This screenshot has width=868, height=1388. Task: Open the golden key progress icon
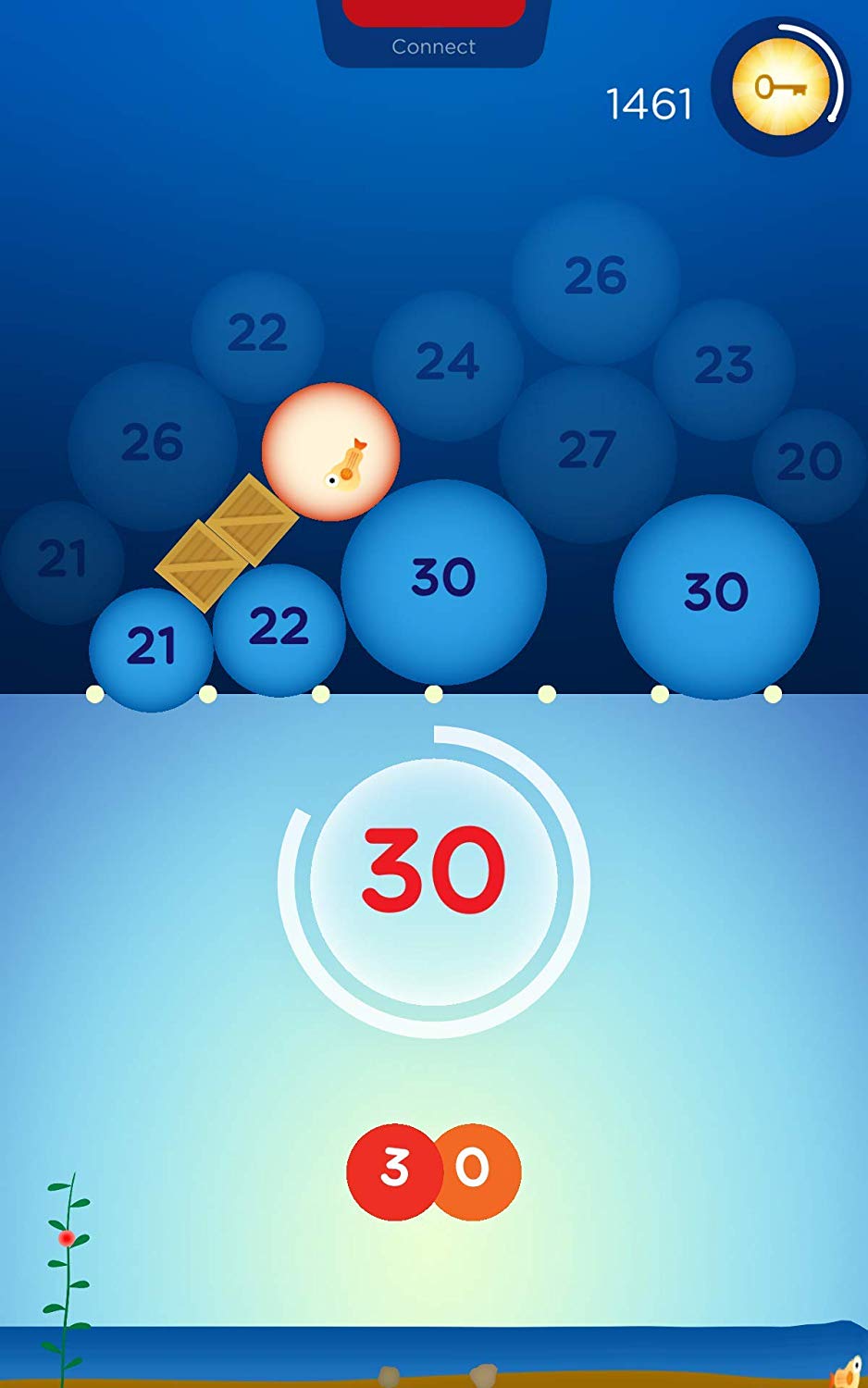[780, 87]
